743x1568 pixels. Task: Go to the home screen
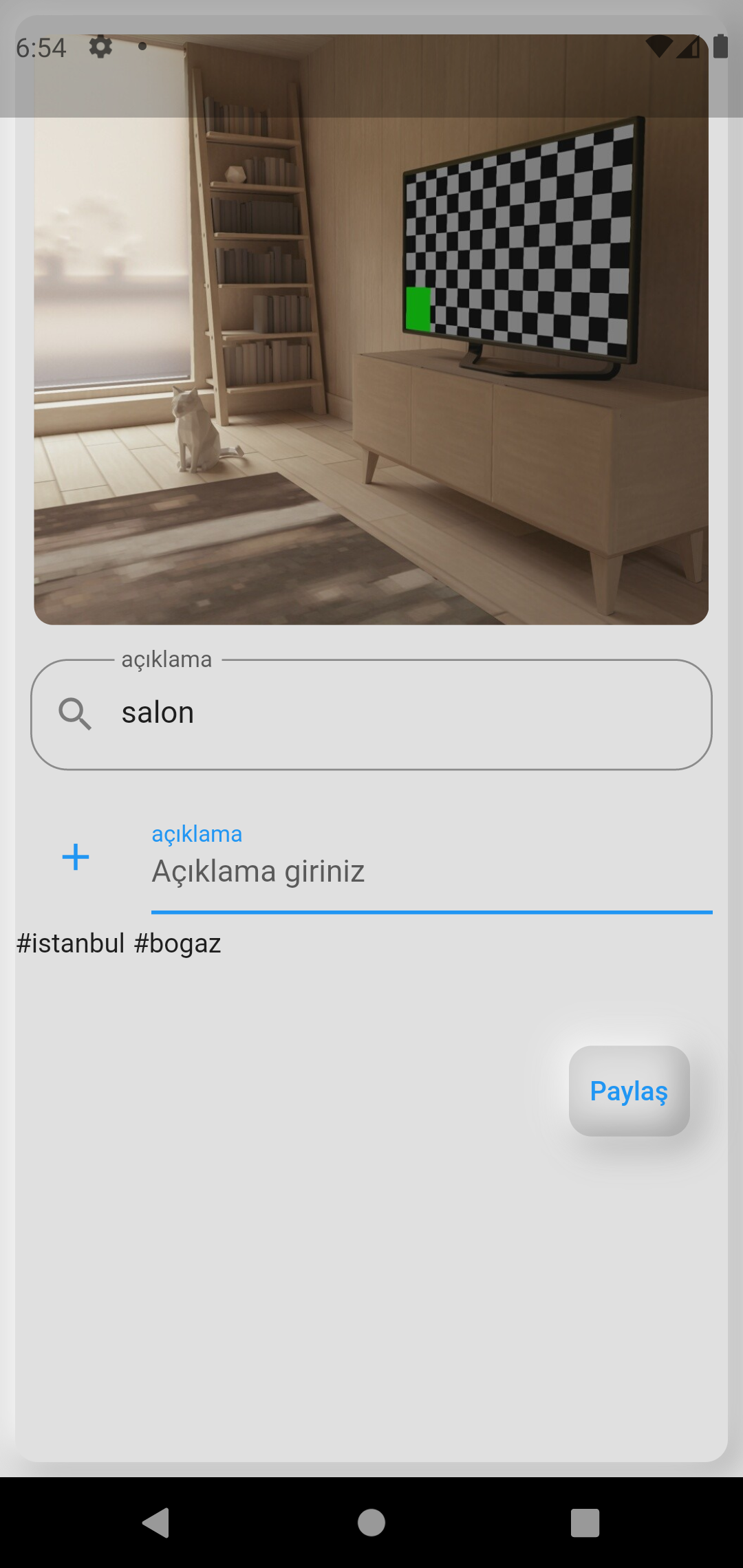tap(371, 1523)
